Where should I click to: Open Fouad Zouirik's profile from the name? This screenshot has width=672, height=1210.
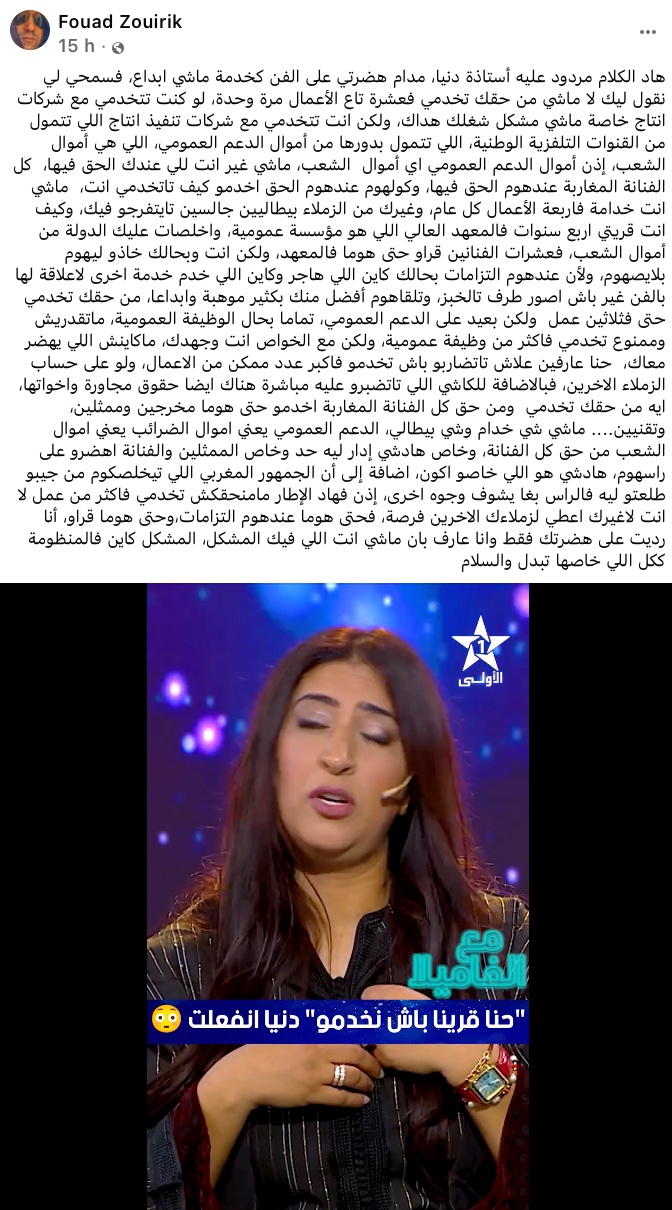120,21
